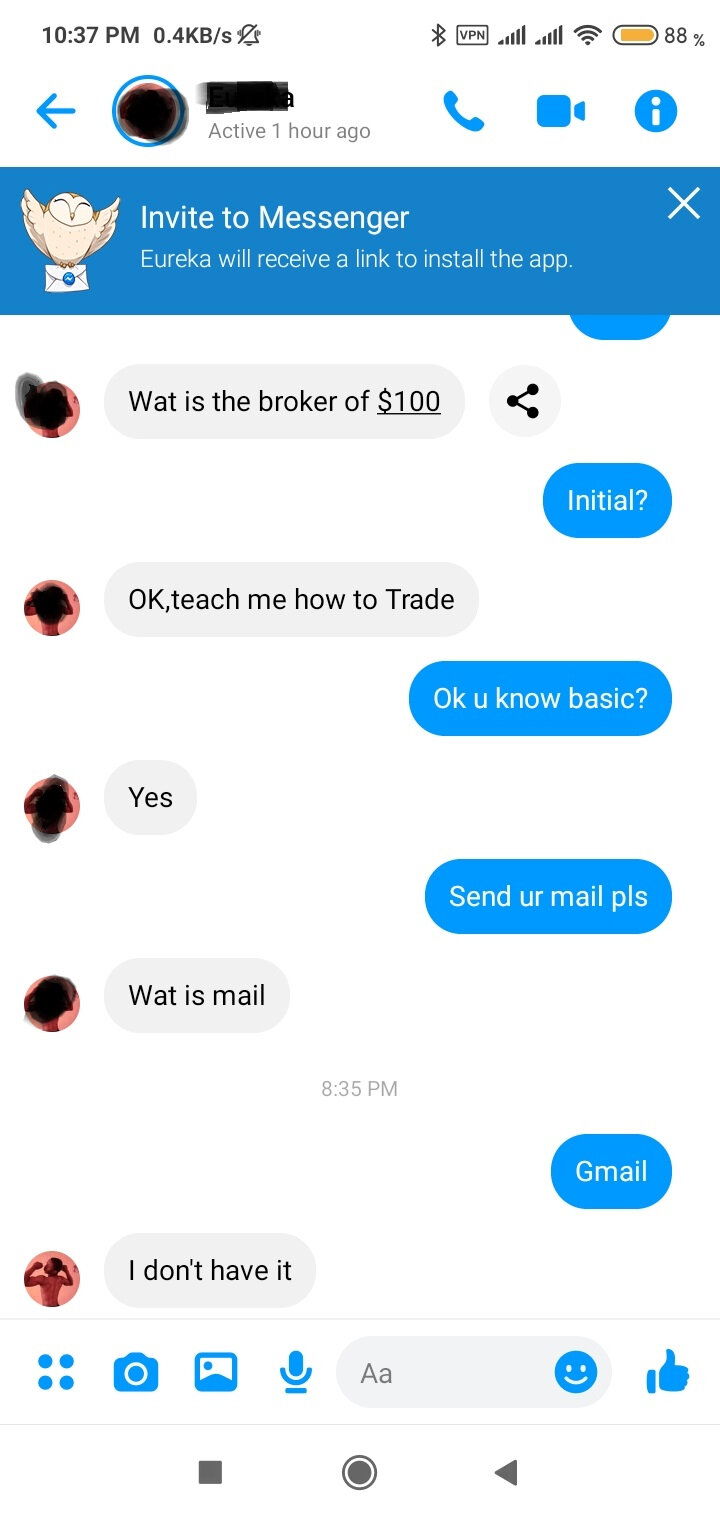Image resolution: width=720 pixels, height=1520 pixels.
Task: Start a video call with this contact
Action: 560,111
